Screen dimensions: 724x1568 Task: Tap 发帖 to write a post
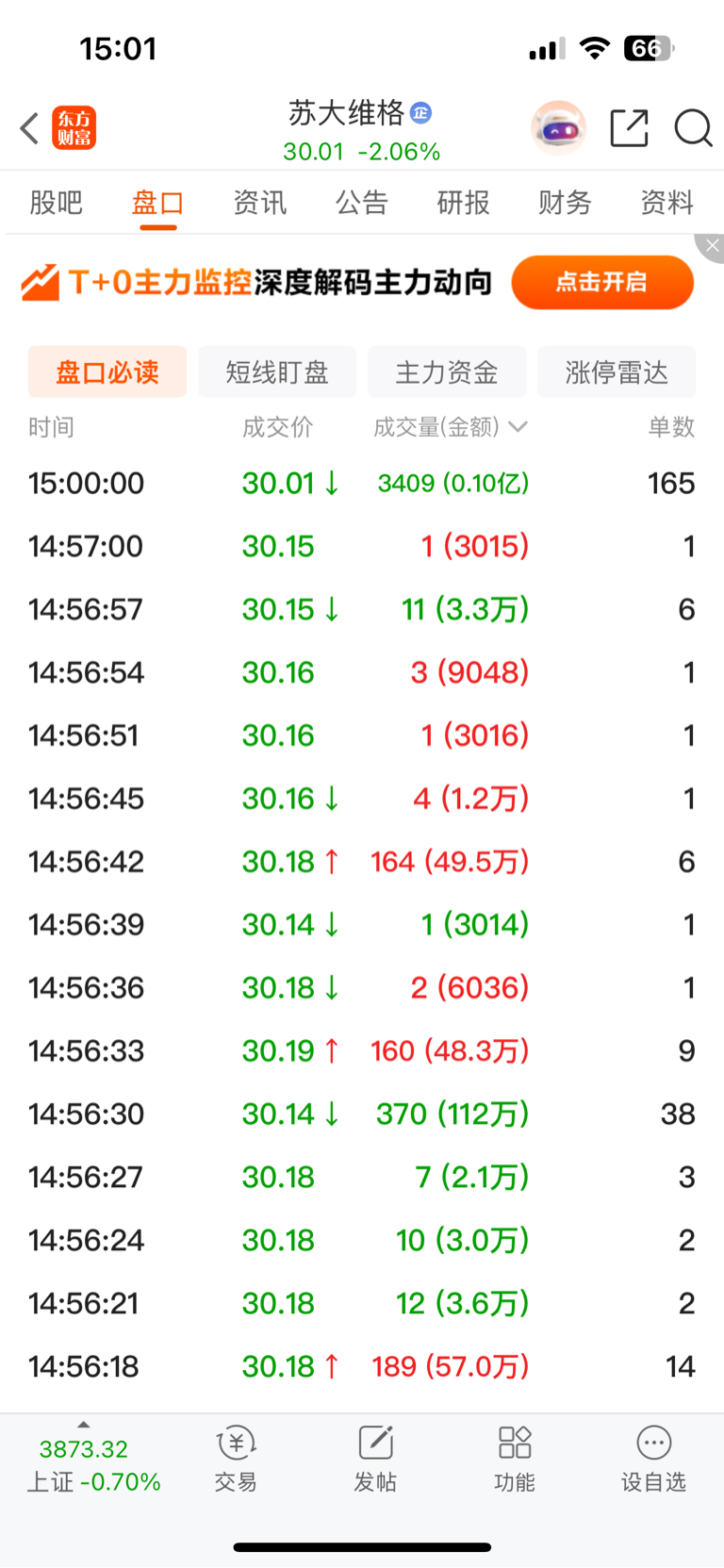click(x=375, y=1459)
